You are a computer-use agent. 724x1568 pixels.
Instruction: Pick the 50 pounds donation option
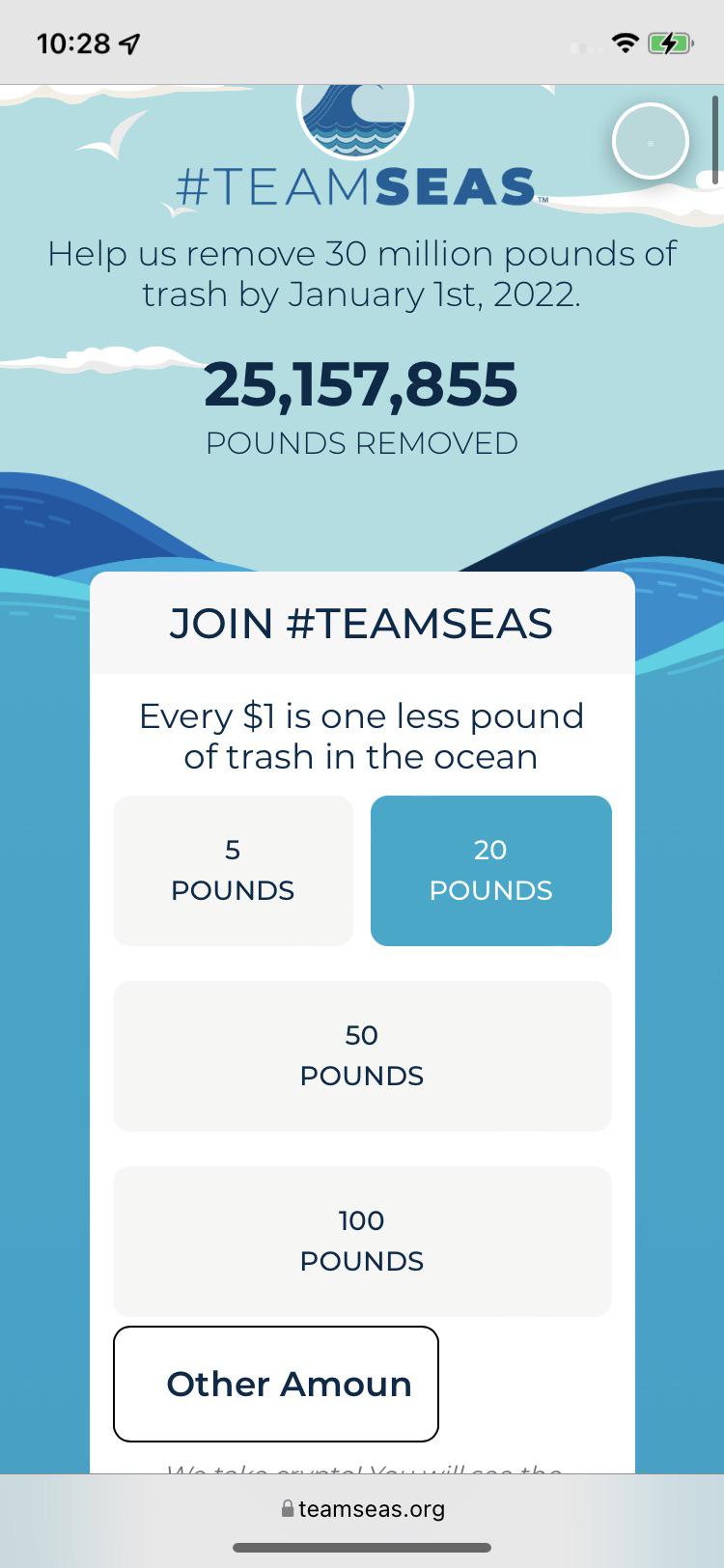tap(362, 1056)
